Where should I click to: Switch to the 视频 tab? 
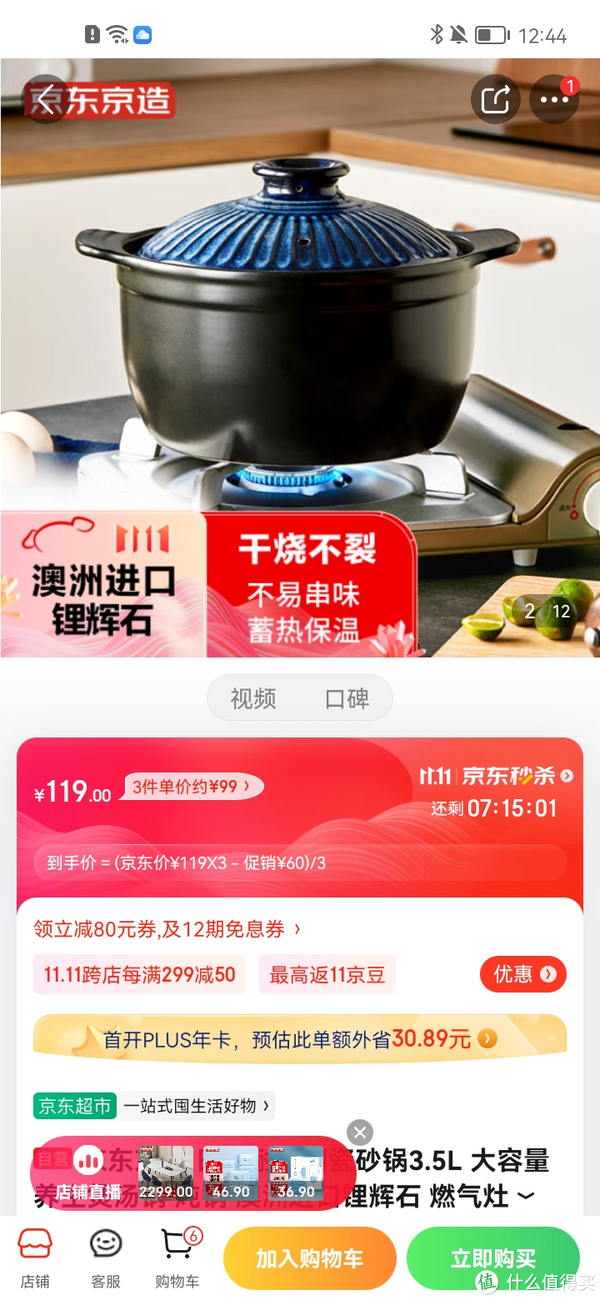(x=253, y=698)
